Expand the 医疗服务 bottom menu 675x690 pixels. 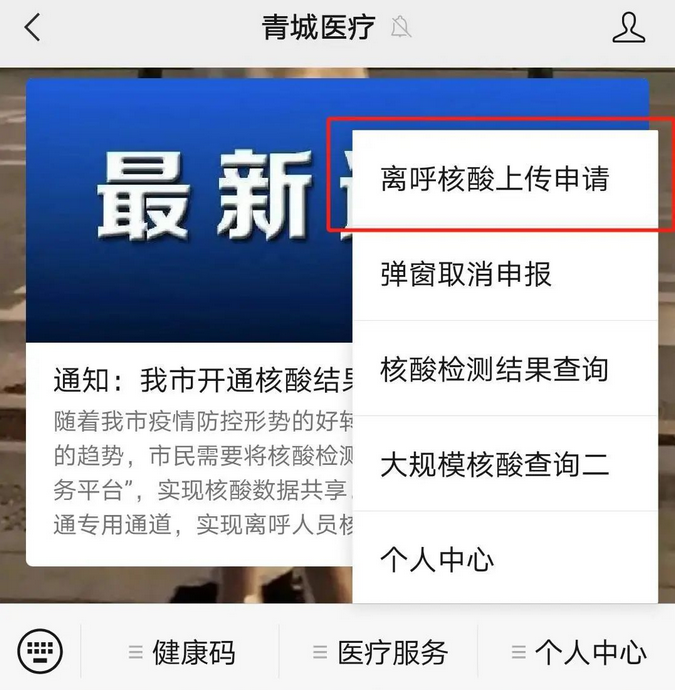click(x=380, y=654)
